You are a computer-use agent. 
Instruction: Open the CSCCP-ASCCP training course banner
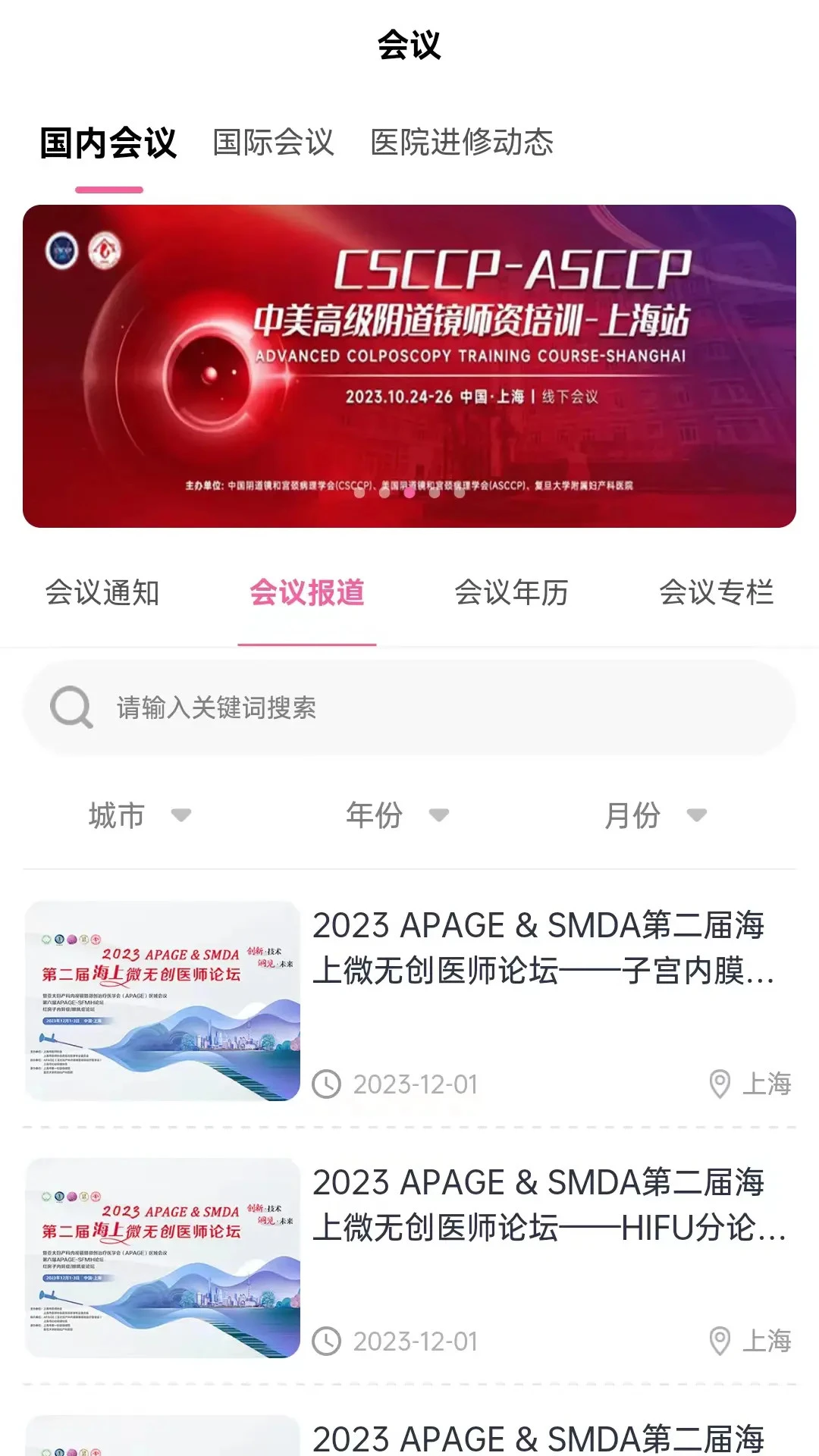tap(409, 366)
